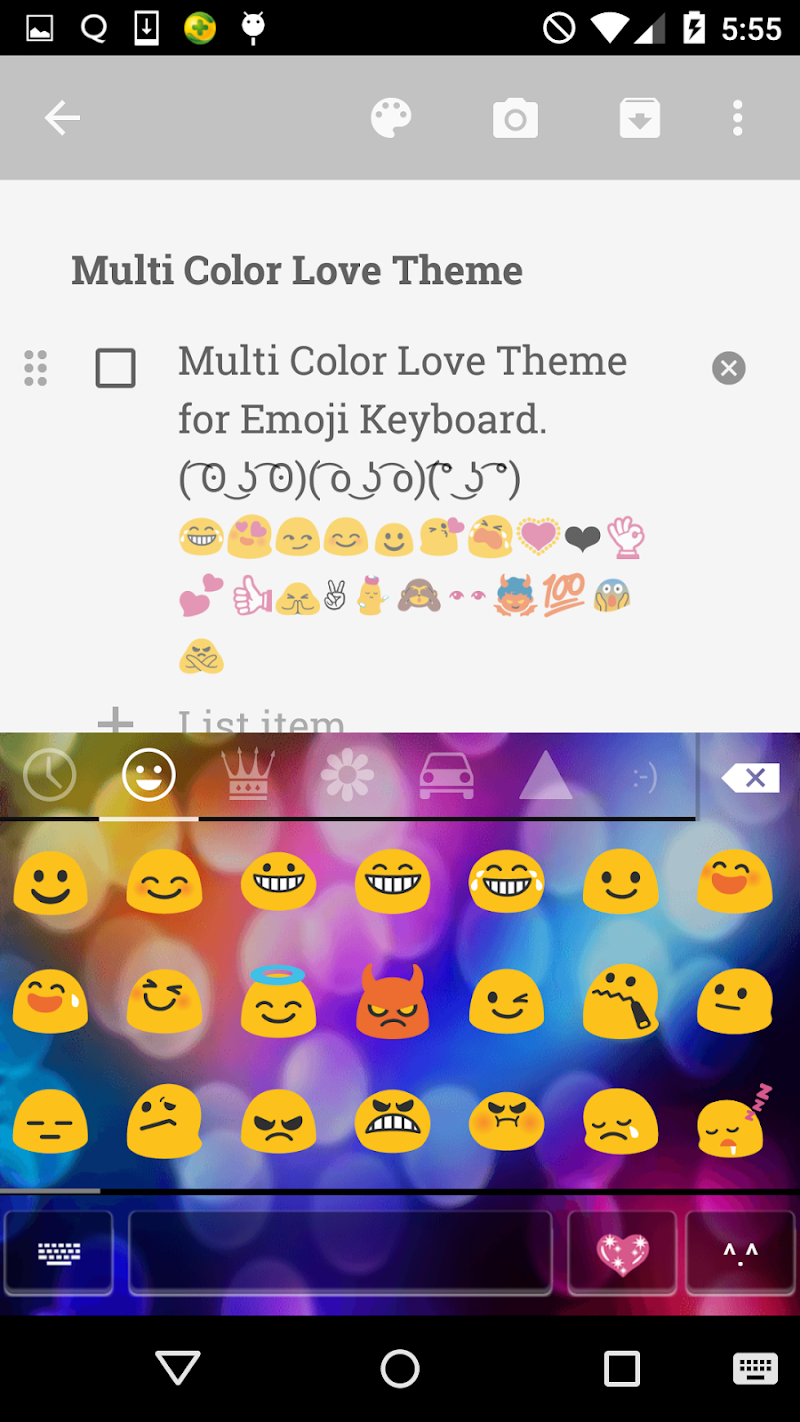
Task: Switch to the text emoticon :-) tab
Action: point(645,777)
